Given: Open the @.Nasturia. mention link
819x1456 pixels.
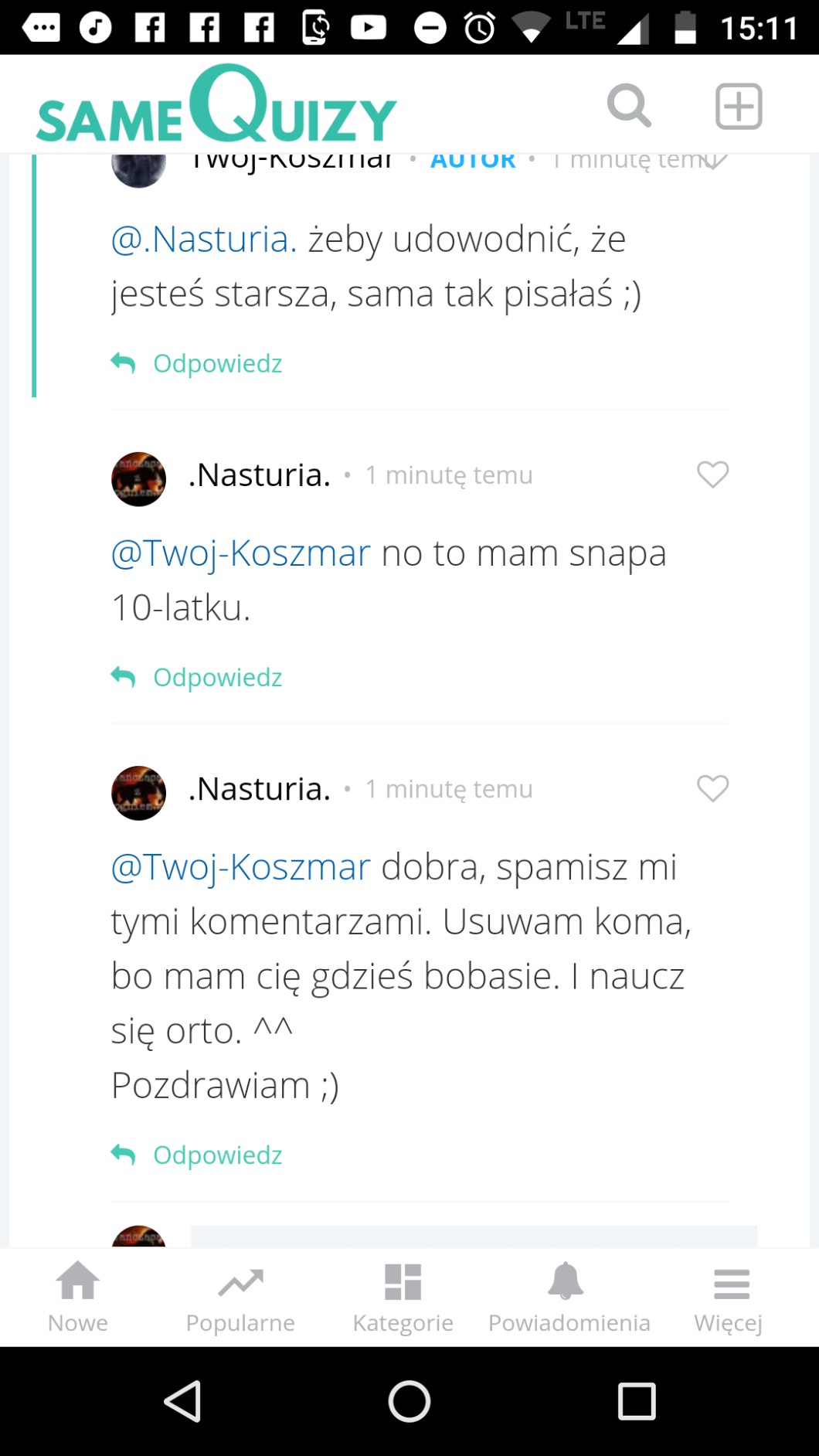Looking at the screenshot, I should 204,240.
